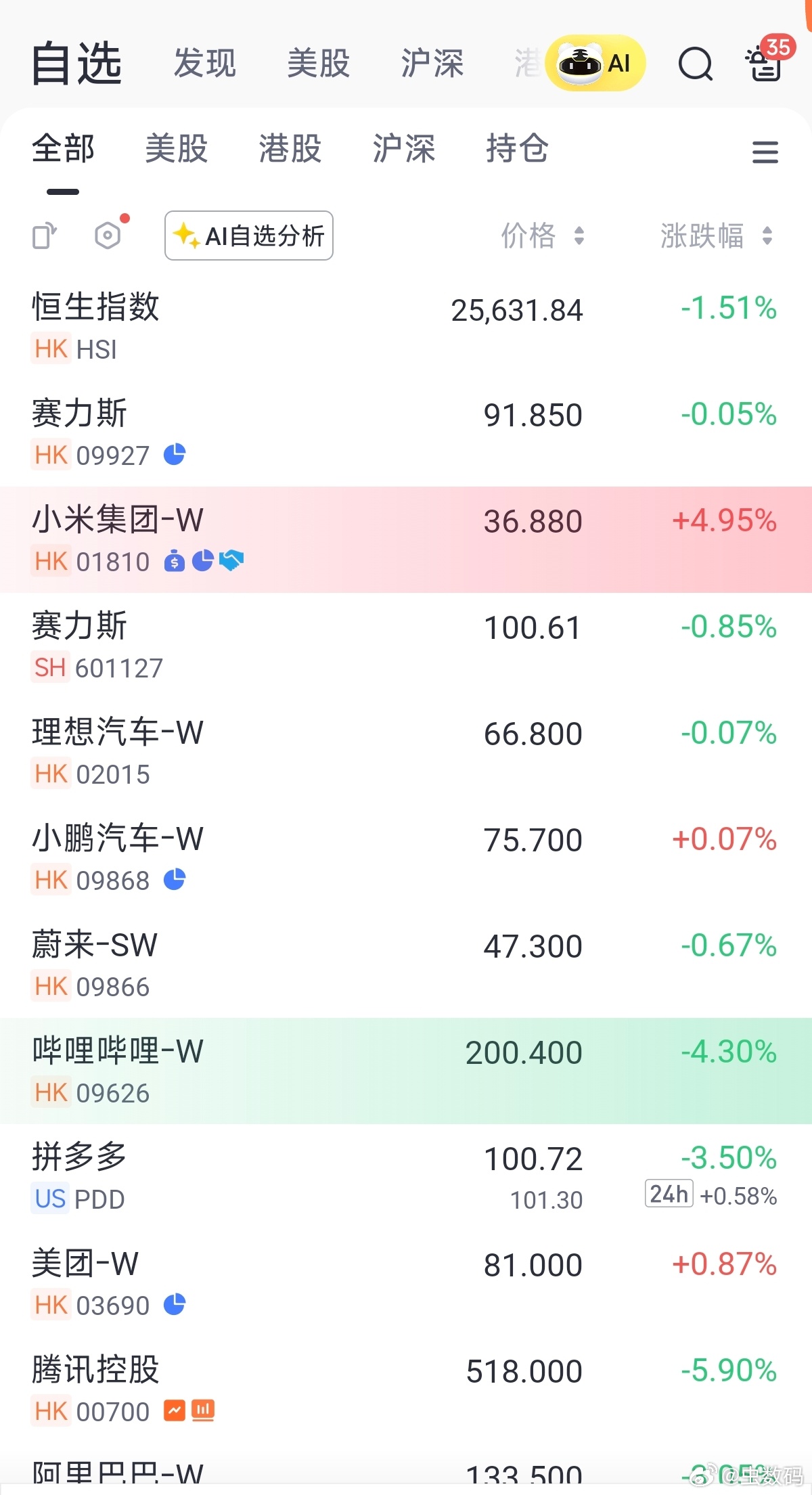812x1495 pixels.
Task: Open the hamburger list management menu
Action: click(765, 152)
